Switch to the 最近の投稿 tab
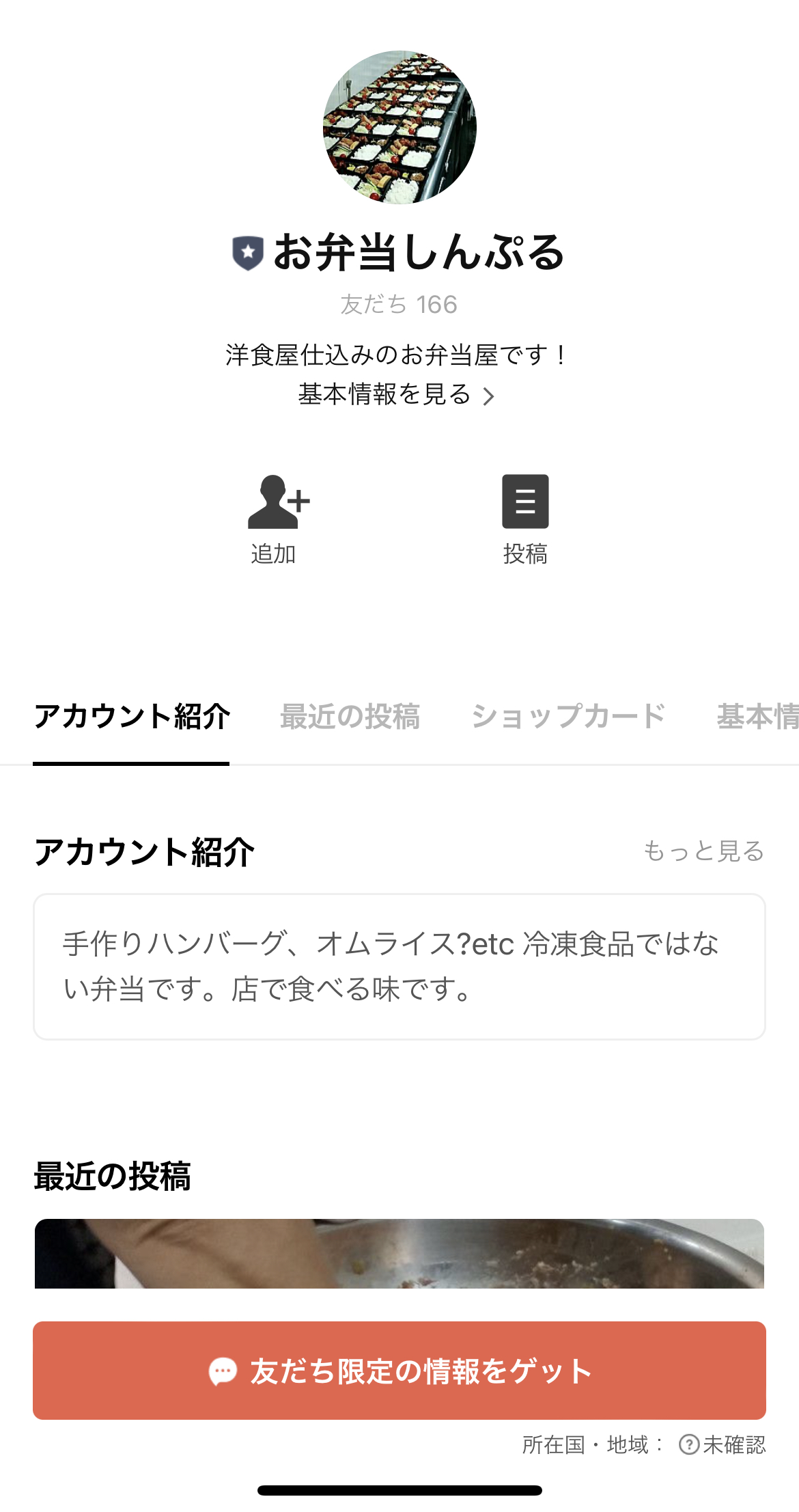 pyautogui.click(x=350, y=717)
